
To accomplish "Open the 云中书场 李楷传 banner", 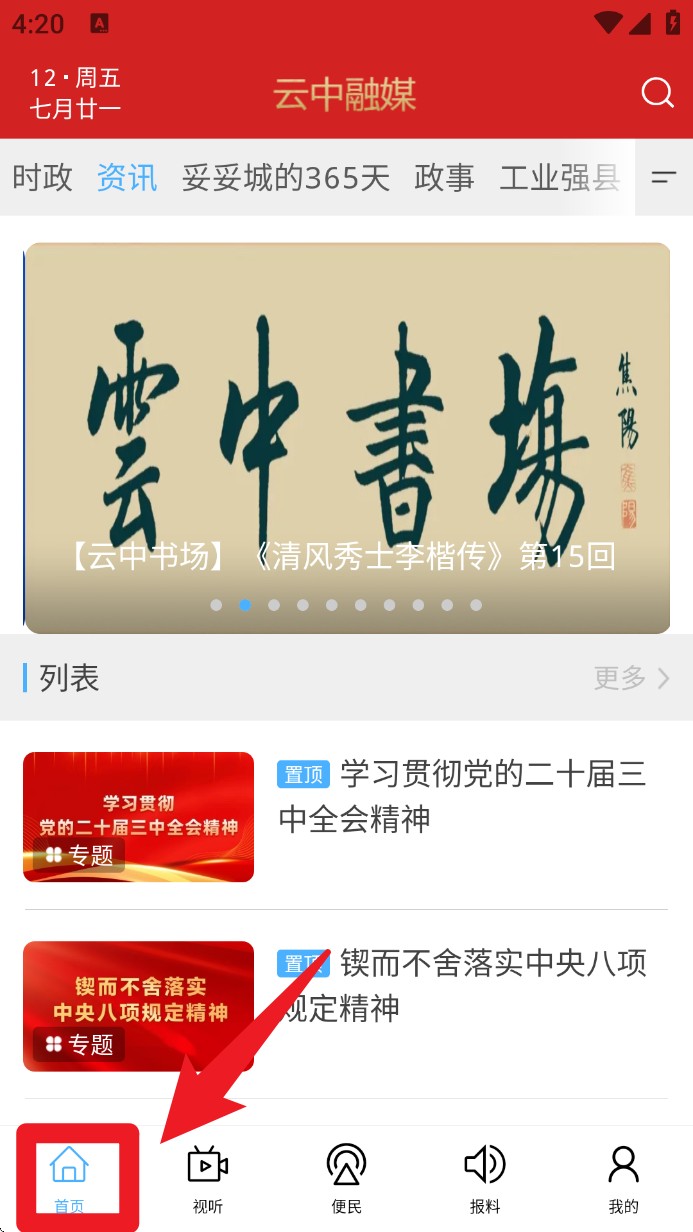I will pyautogui.click(x=347, y=438).
